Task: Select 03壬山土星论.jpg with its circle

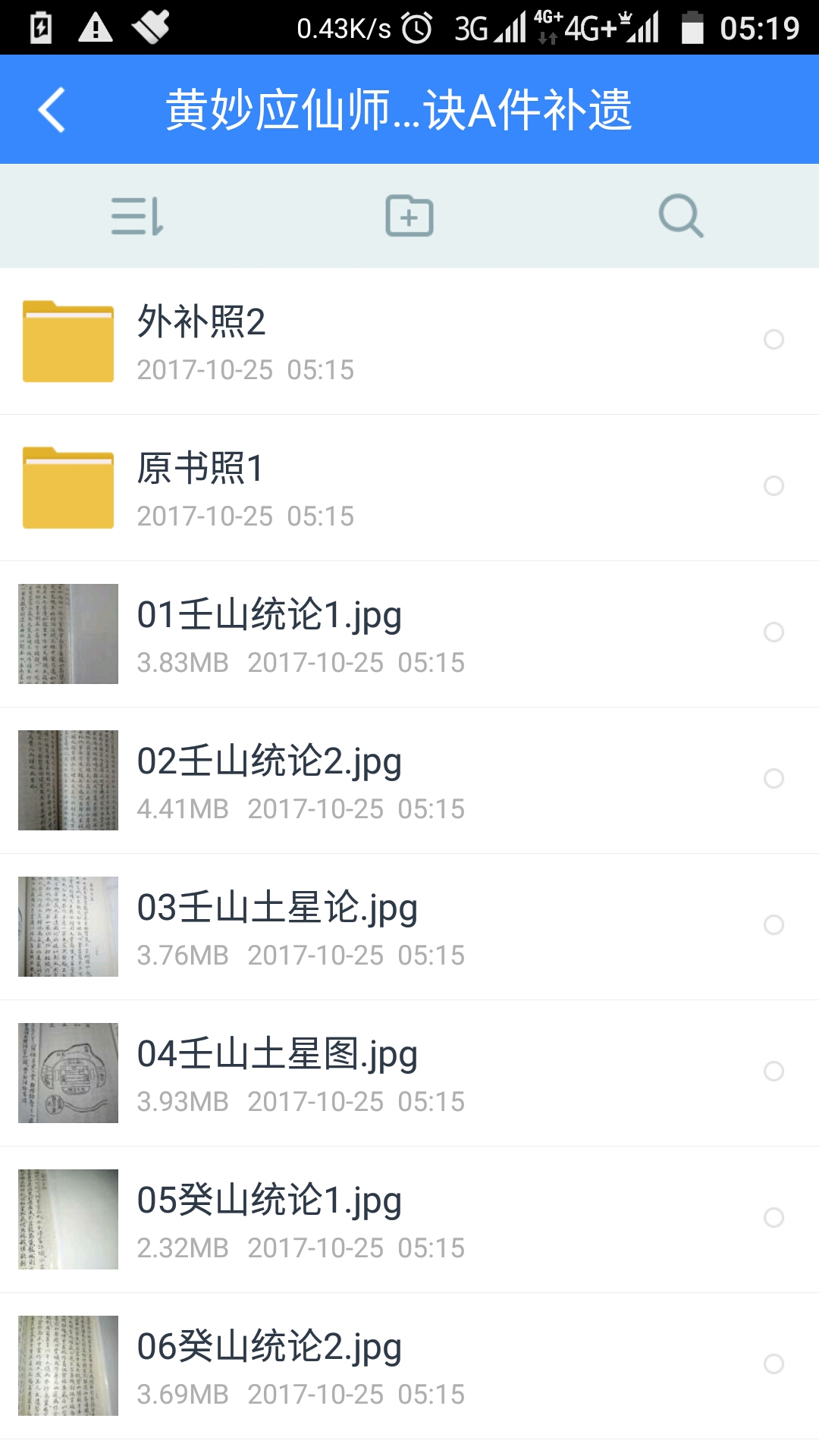Action: click(x=773, y=924)
